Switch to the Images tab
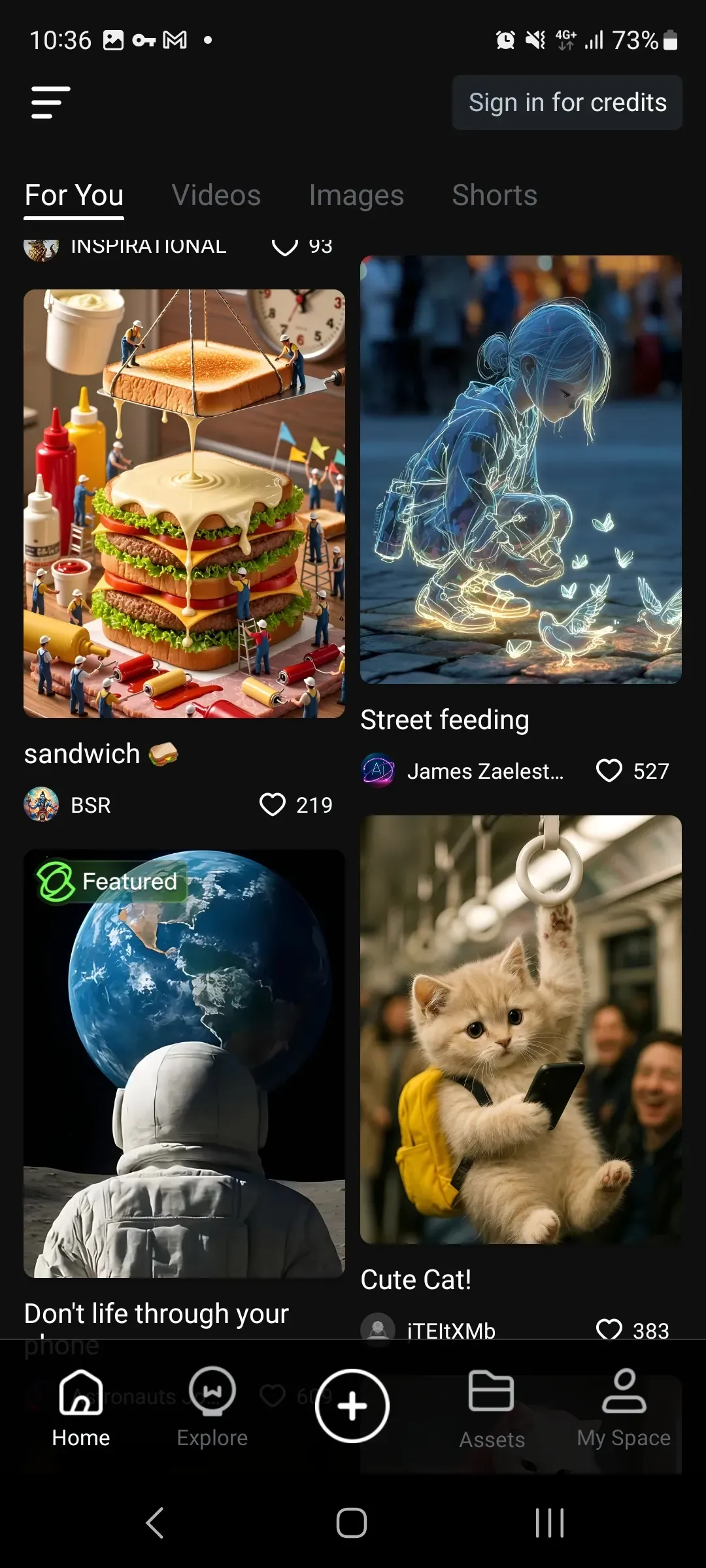 (356, 195)
